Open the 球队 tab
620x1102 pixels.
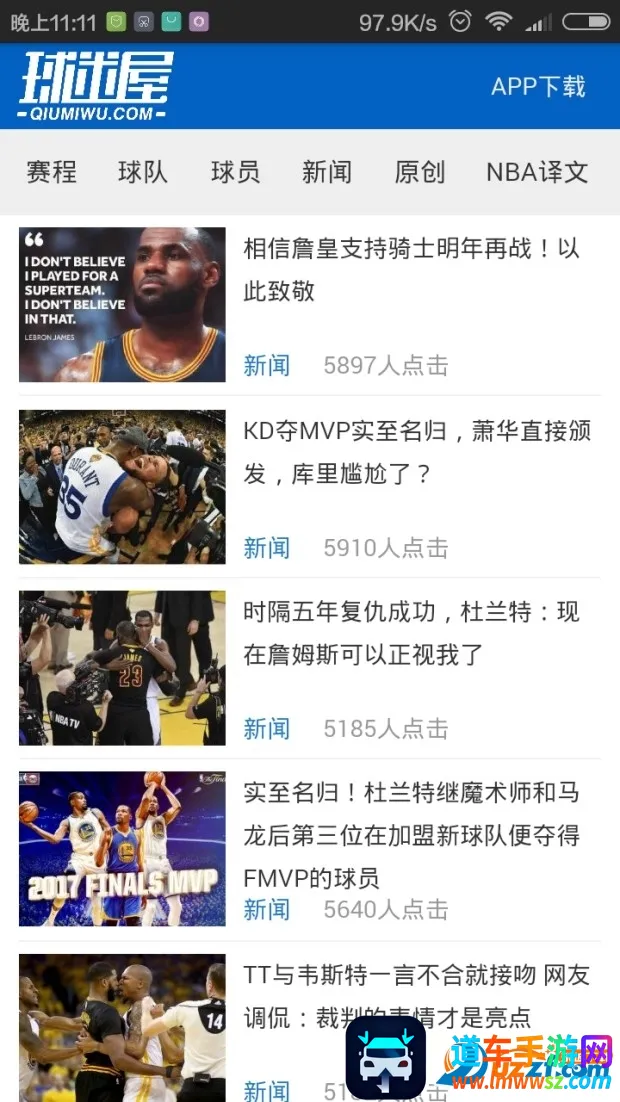click(143, 172)
